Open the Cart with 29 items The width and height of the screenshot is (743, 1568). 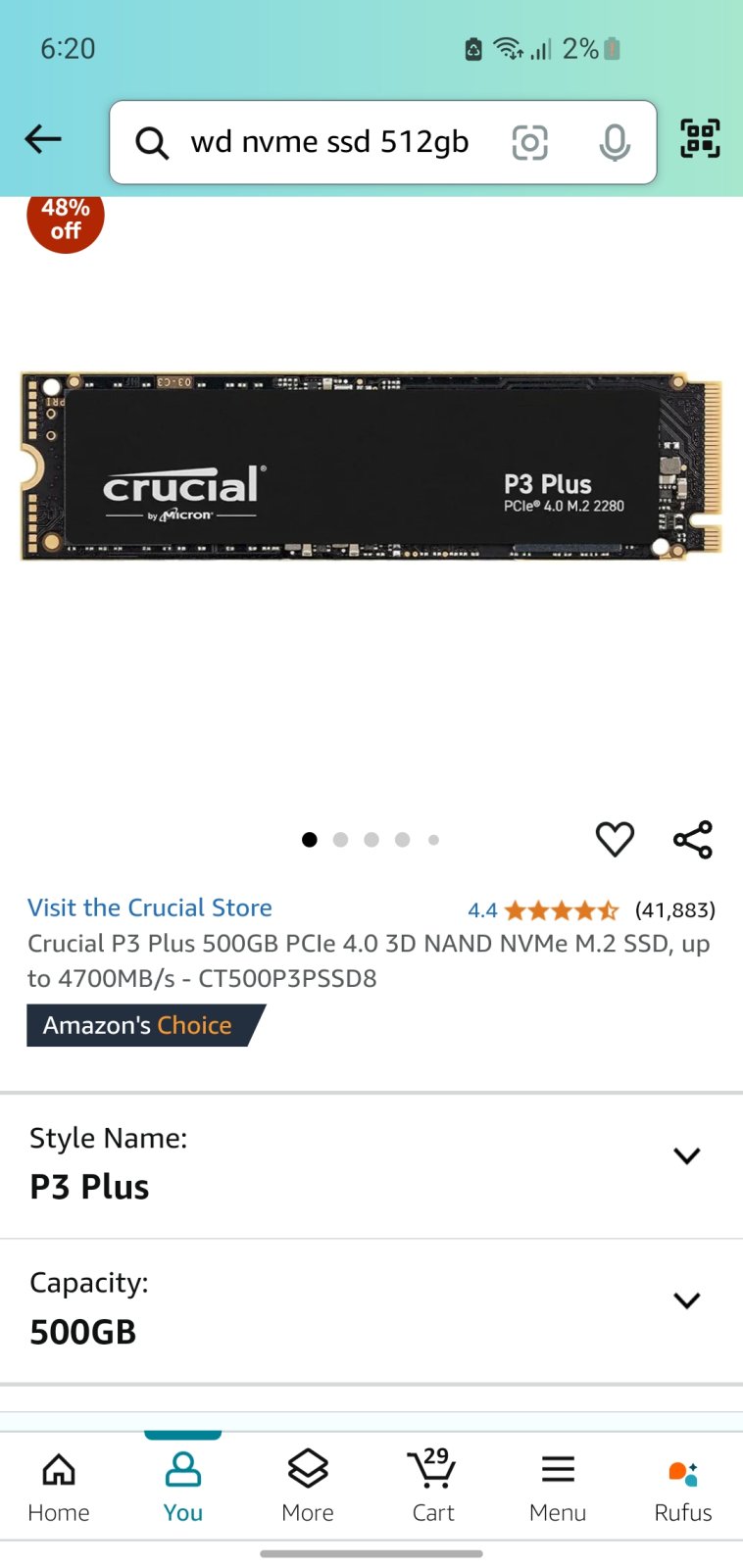click(x=432, y=1487)
